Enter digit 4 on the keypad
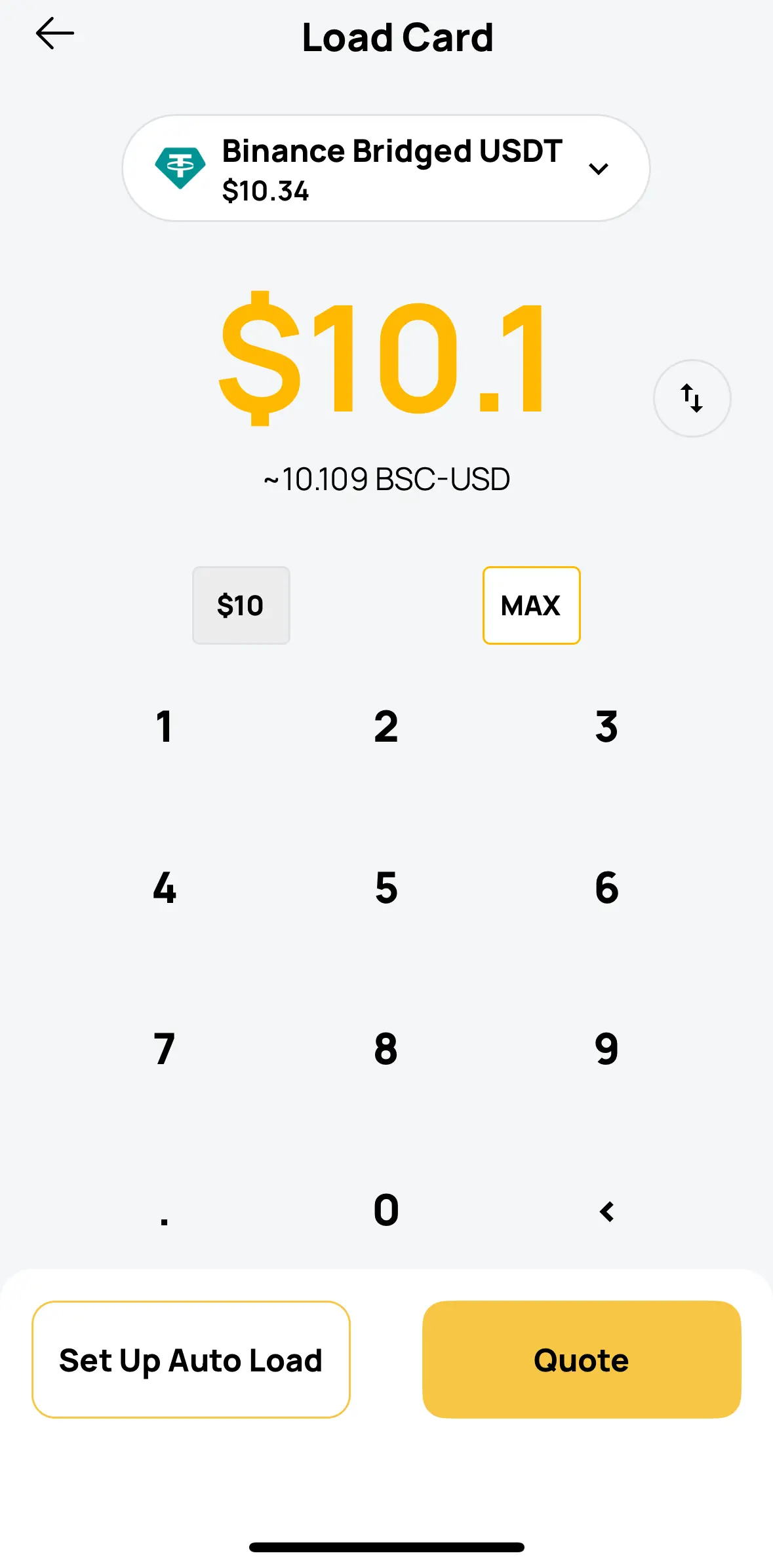The height and width of the screenshot is (1568, 773). coord(165,888)
